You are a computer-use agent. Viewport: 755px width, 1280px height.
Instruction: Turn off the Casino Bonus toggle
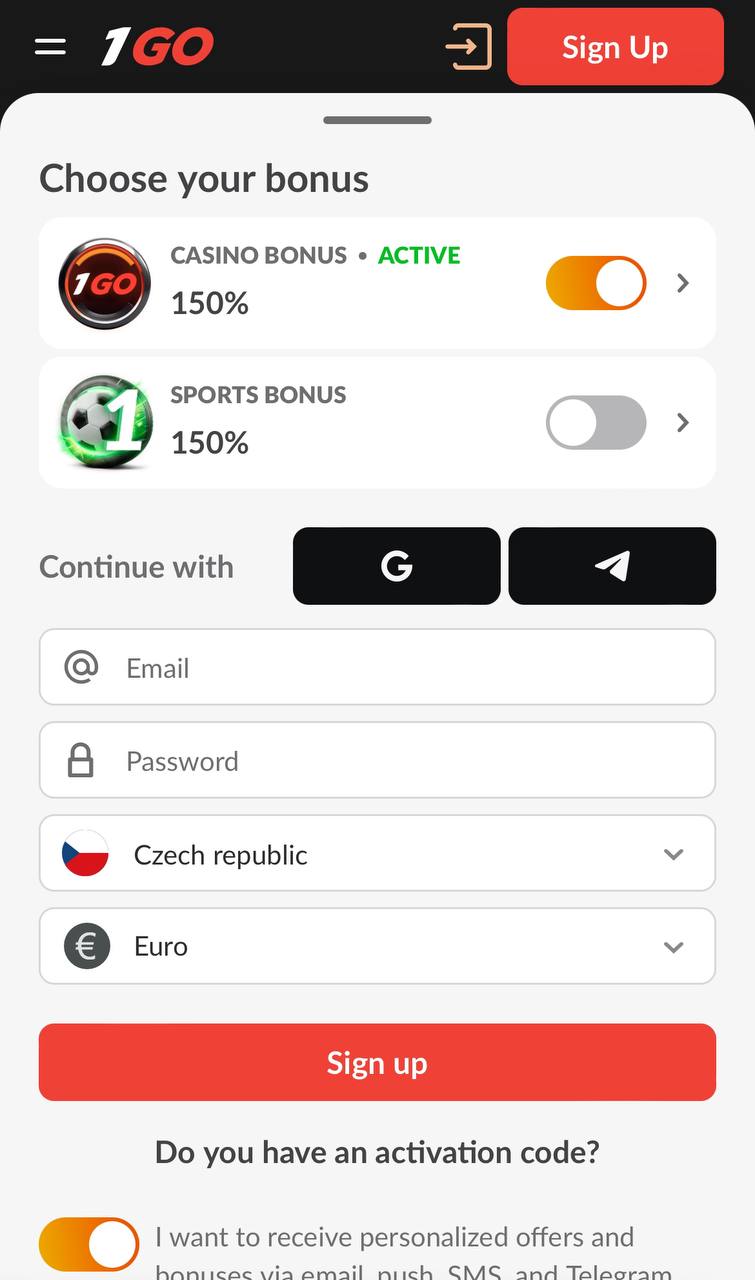596,283
